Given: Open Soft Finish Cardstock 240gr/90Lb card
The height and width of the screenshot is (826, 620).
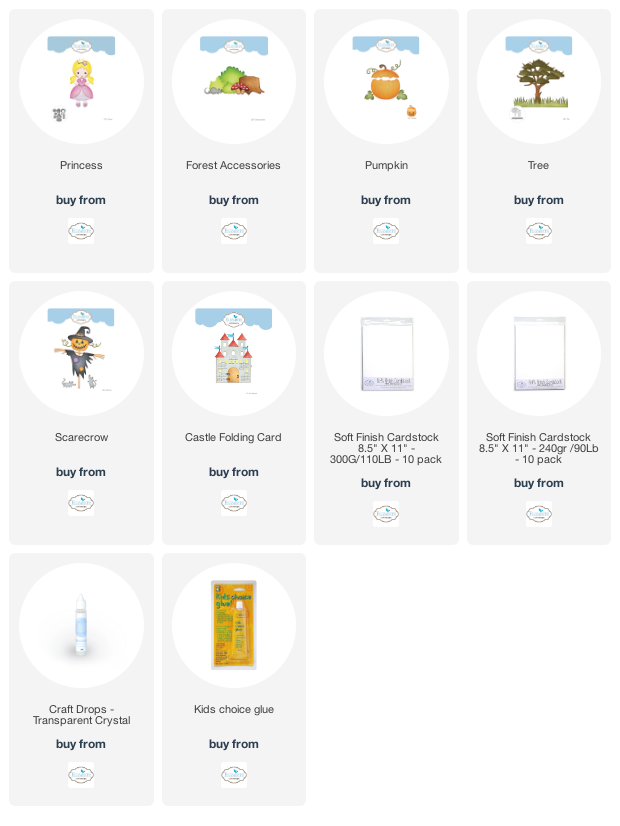Looking at the screenshot, I should click(x=538, y=354).
